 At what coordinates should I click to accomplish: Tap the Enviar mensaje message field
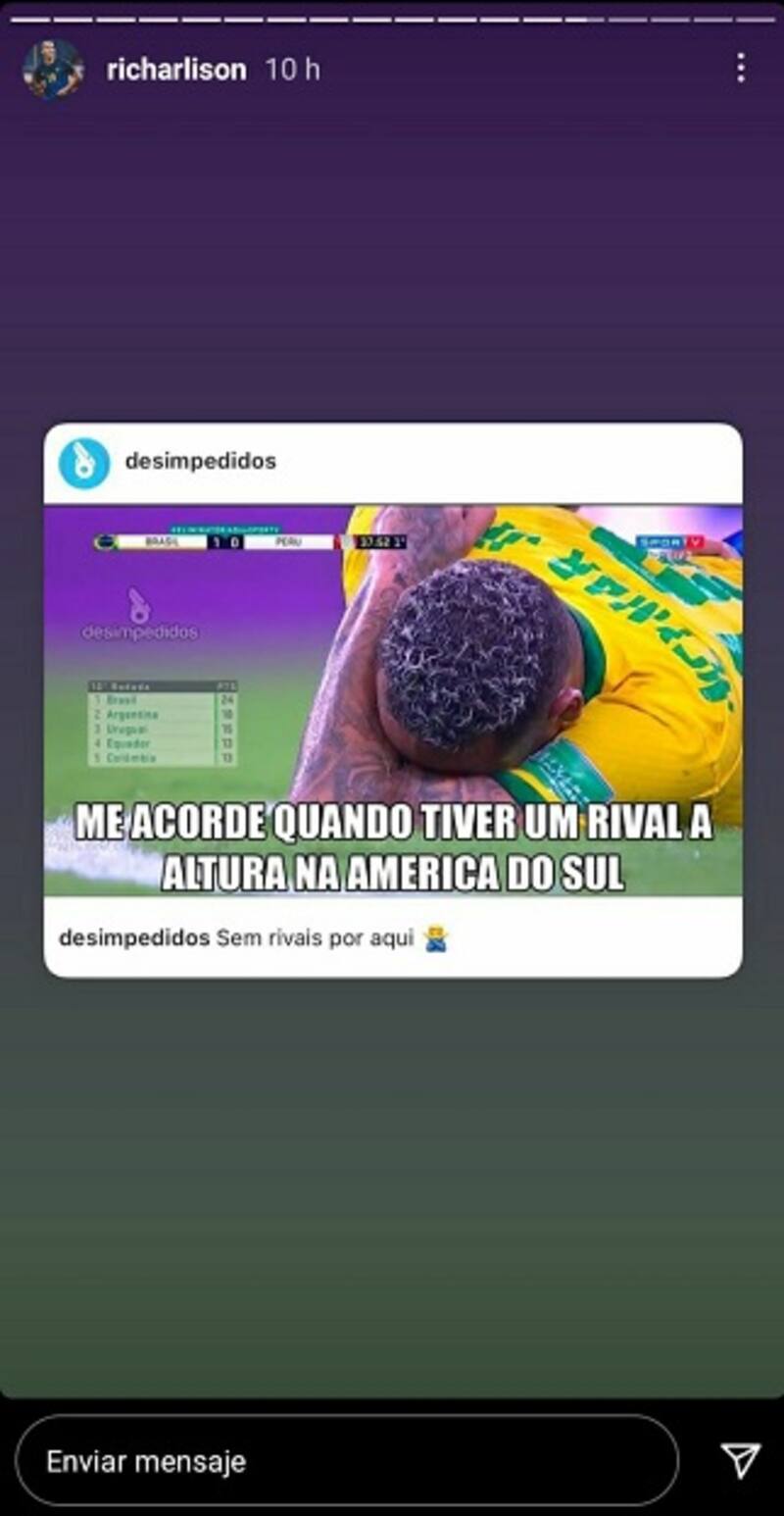[x=347, y=1461]
